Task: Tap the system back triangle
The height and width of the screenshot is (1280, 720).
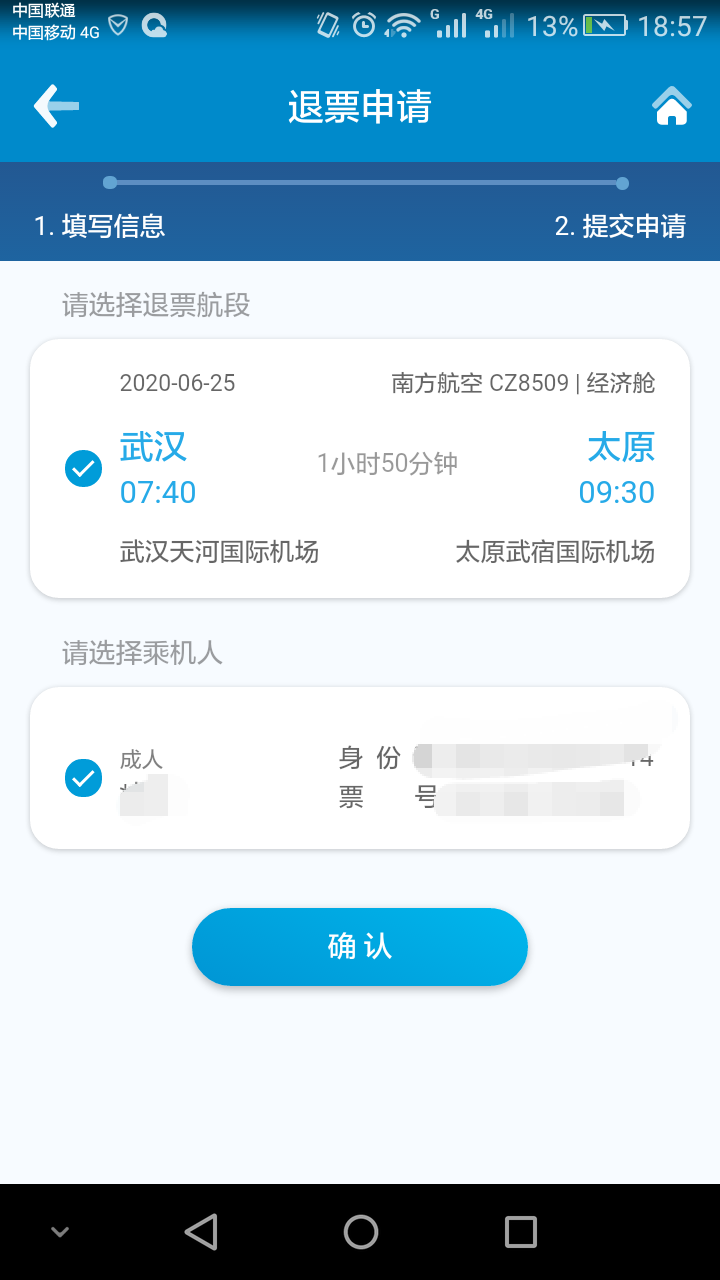Action: pos(201,1232)
